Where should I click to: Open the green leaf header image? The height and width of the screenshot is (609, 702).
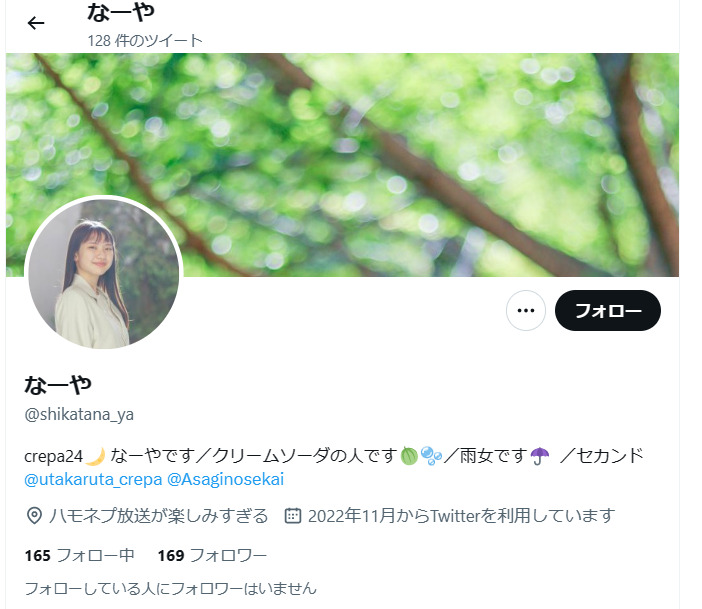(x=400, y=150)
